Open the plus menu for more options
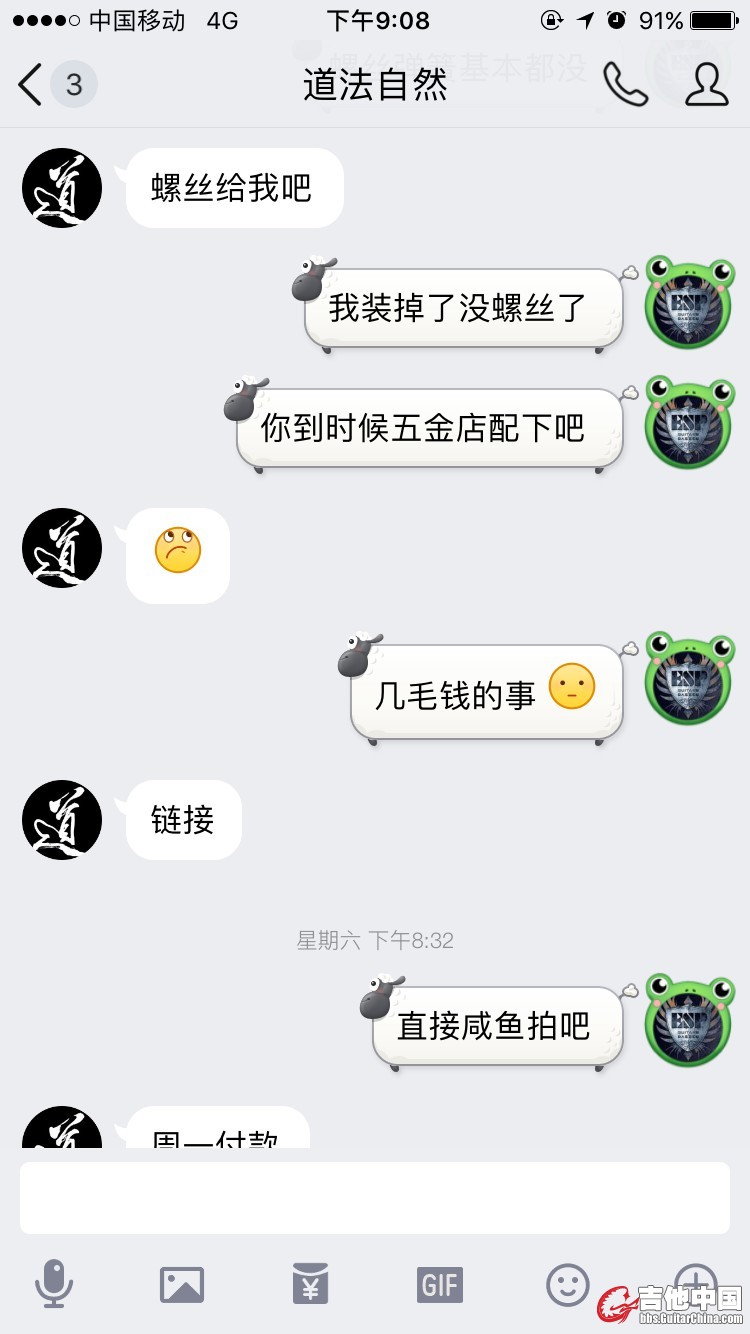 coord(695,1280)
